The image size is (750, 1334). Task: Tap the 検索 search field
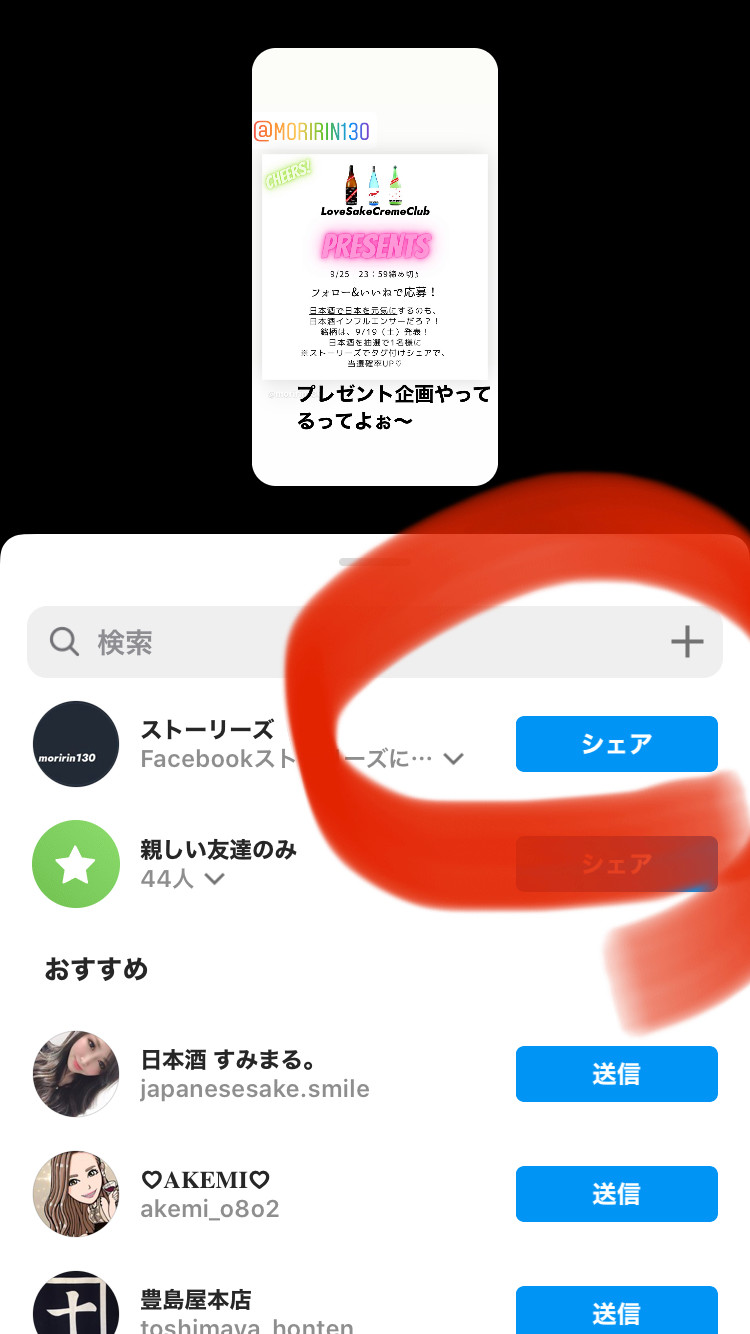[x=374, y=642]
